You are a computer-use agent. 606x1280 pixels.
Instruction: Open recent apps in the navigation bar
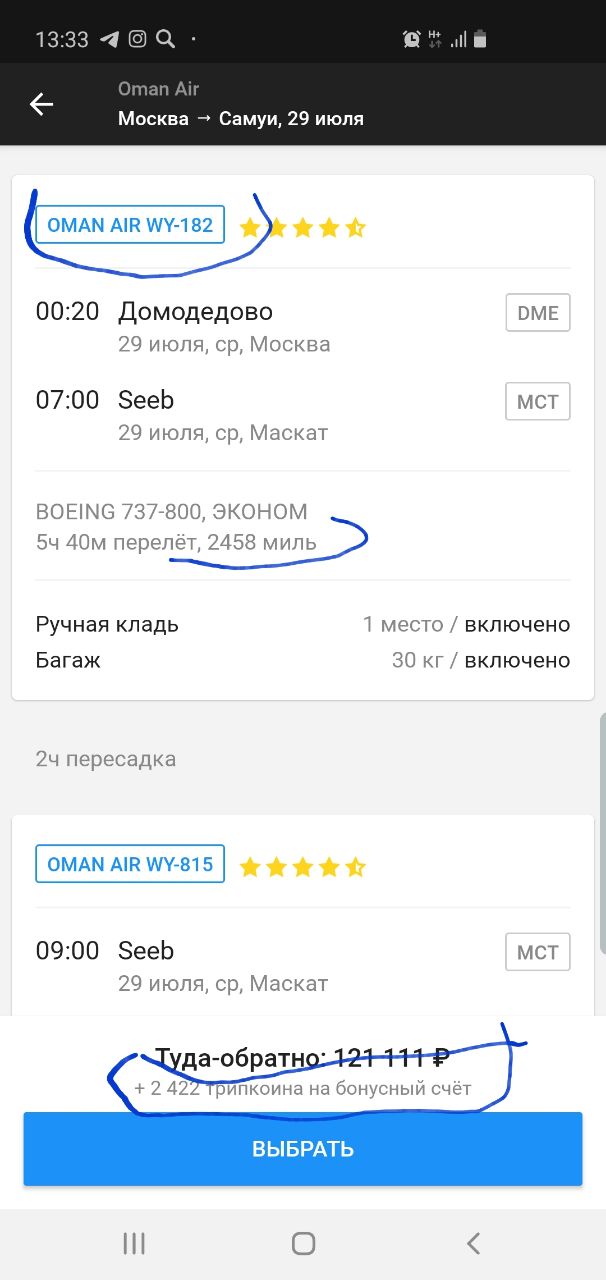click(x=134, y=1243)
